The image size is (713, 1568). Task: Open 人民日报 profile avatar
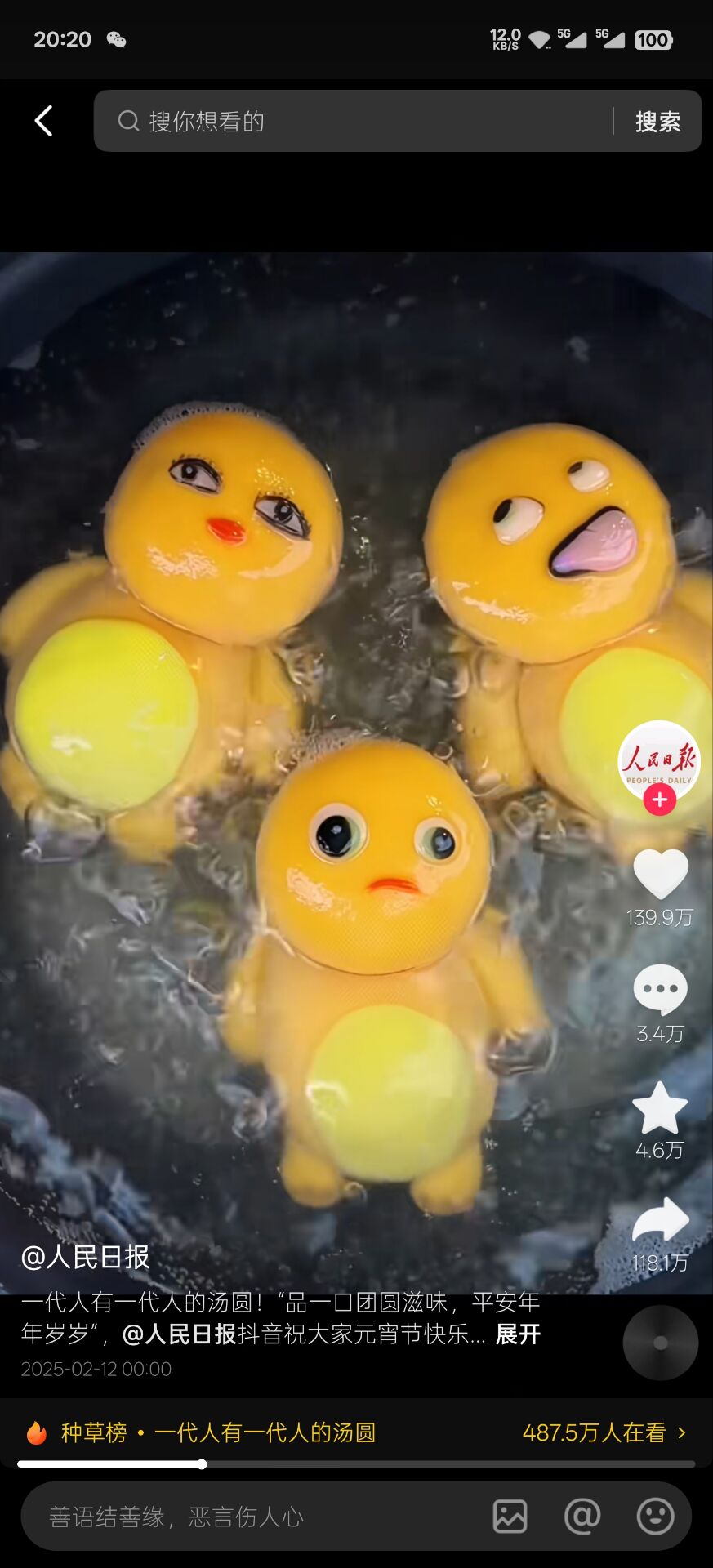click(658, 759)
